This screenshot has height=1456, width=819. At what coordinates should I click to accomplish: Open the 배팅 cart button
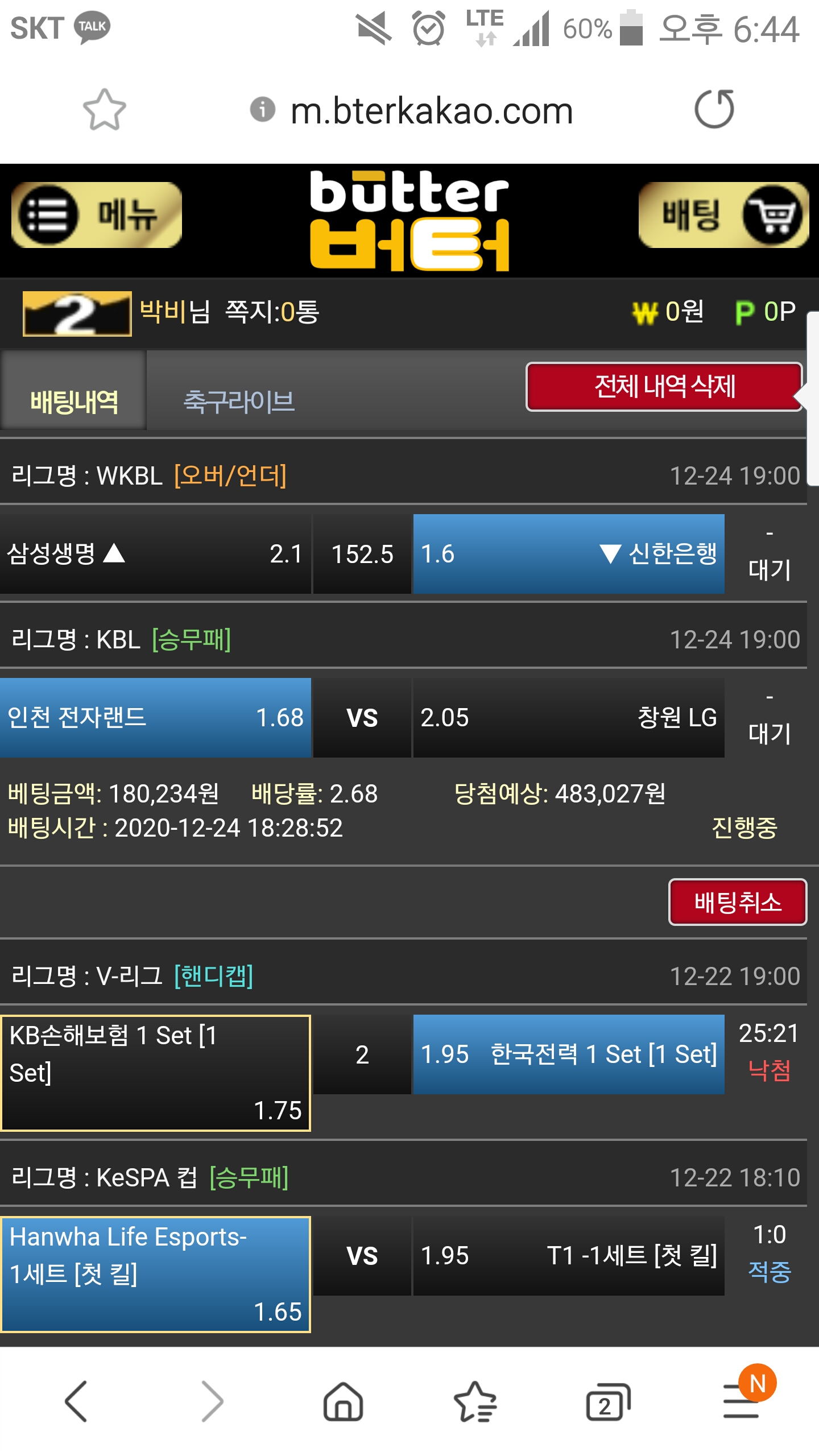[723, 215]
